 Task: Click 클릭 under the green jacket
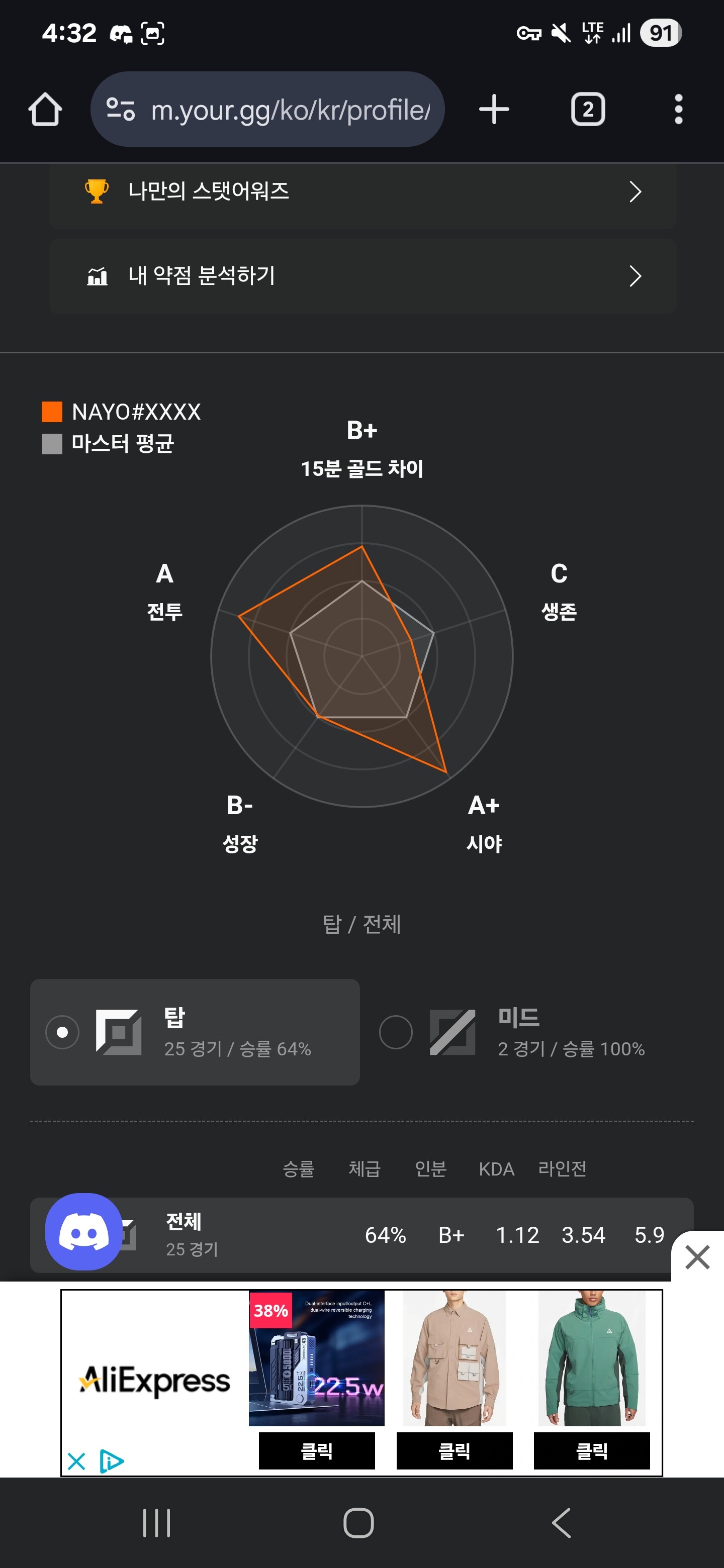(x=591, y=1450)
